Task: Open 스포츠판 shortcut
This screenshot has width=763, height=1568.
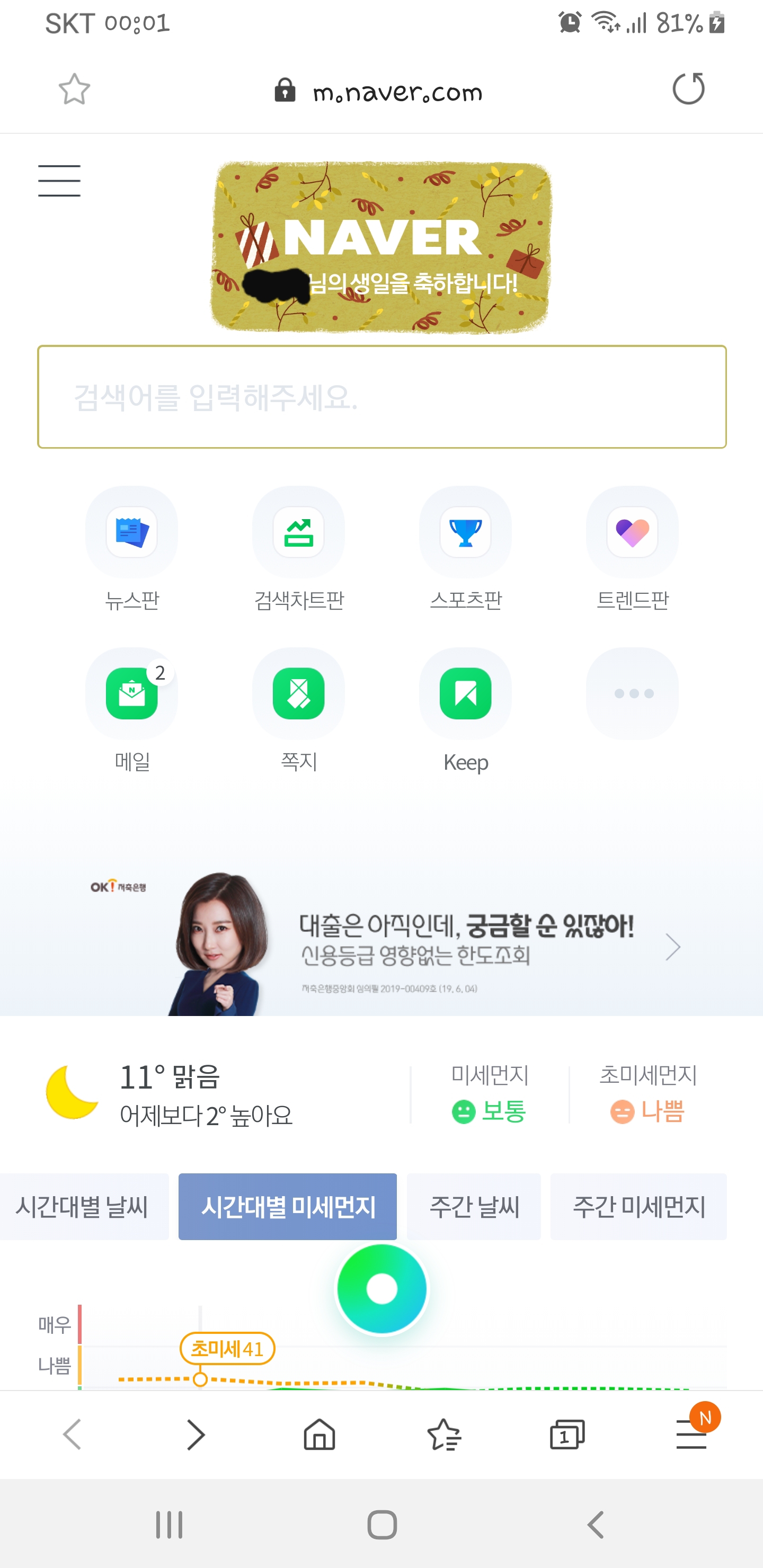Action: pyautogui.click(x=465, y=532)
